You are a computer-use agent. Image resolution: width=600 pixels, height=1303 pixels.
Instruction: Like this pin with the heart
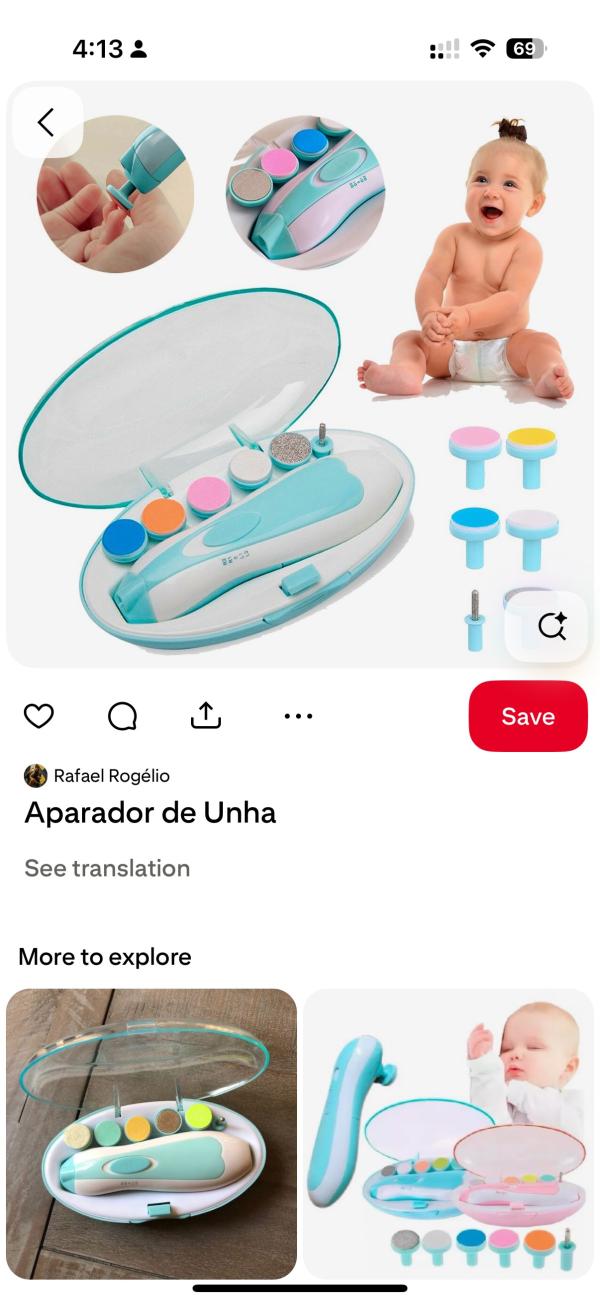tap(39, 716)
